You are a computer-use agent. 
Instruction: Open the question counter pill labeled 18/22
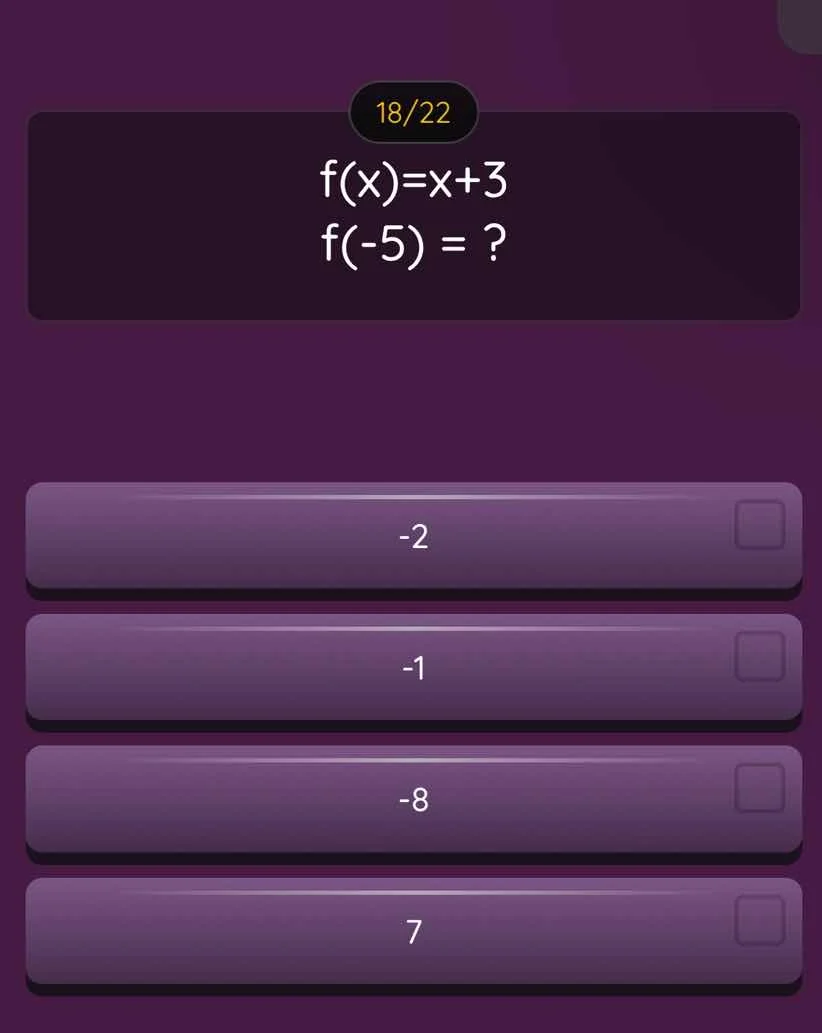coord(413,111)
